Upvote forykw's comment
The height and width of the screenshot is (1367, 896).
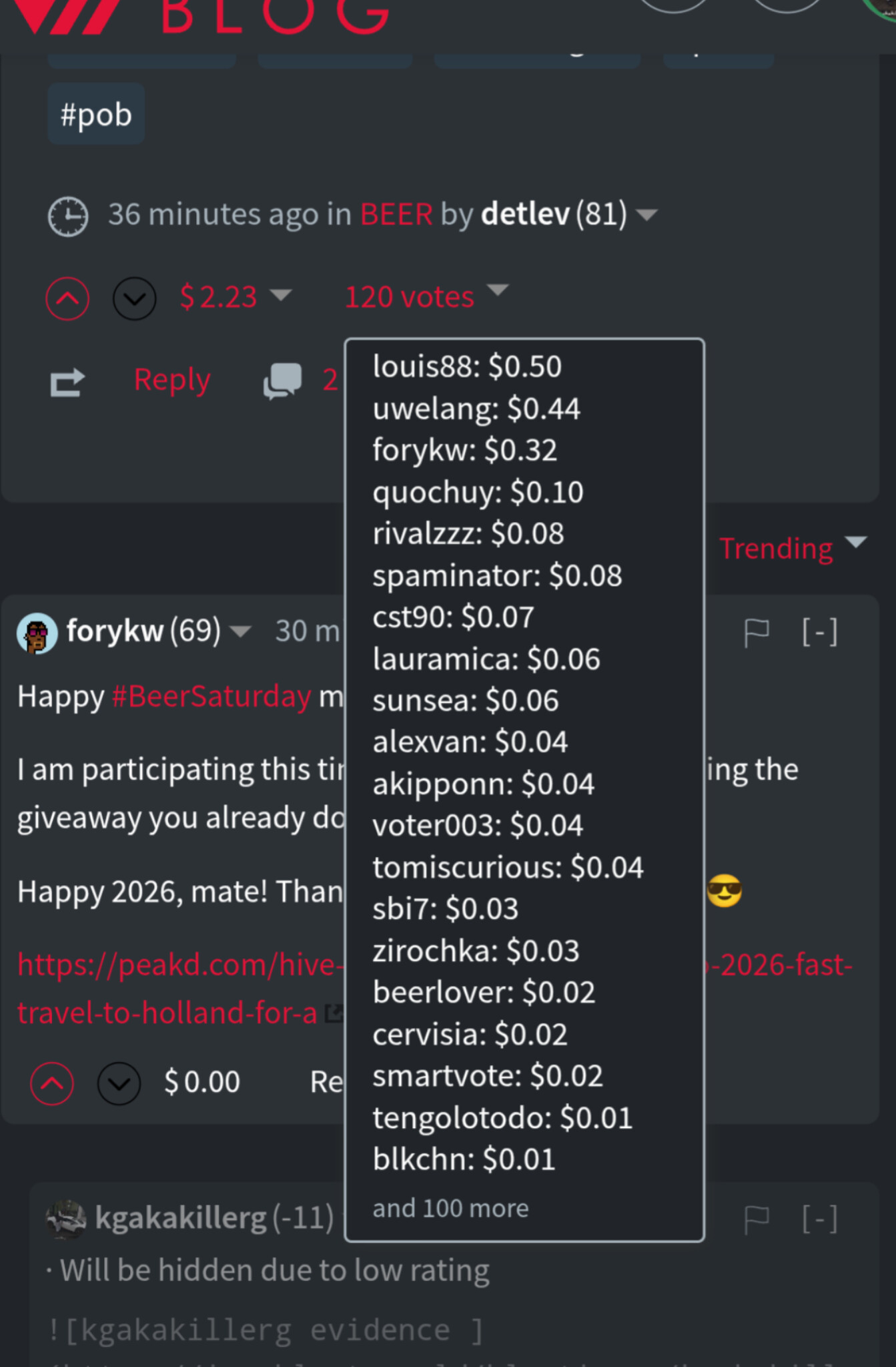point(52,1082)
